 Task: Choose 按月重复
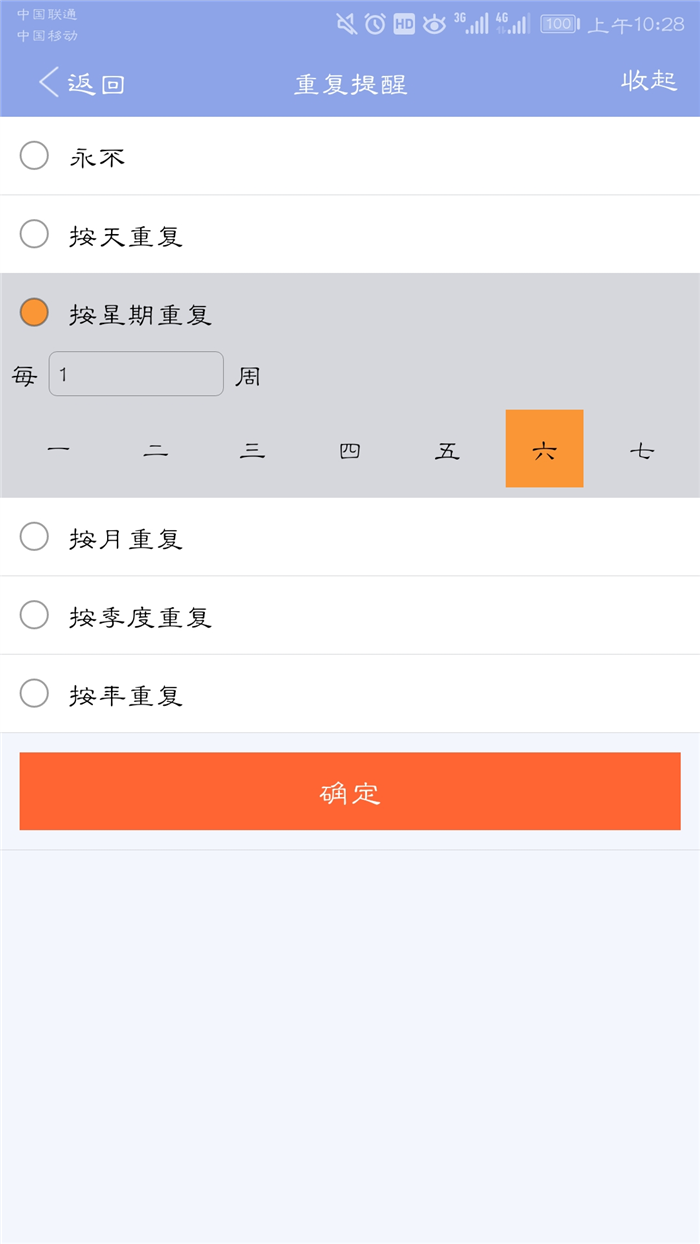click(x=350, y=537)
